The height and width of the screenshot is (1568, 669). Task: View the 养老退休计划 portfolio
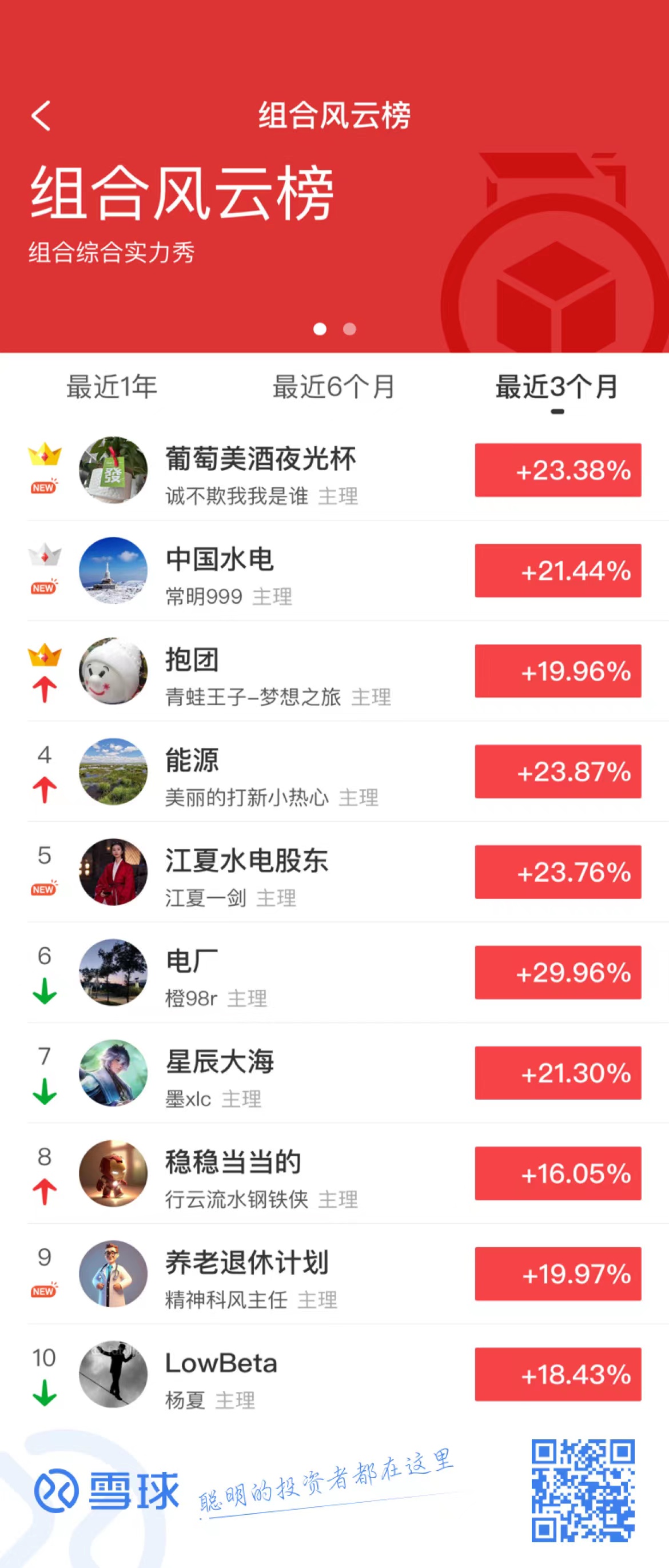pos(246,1263)
